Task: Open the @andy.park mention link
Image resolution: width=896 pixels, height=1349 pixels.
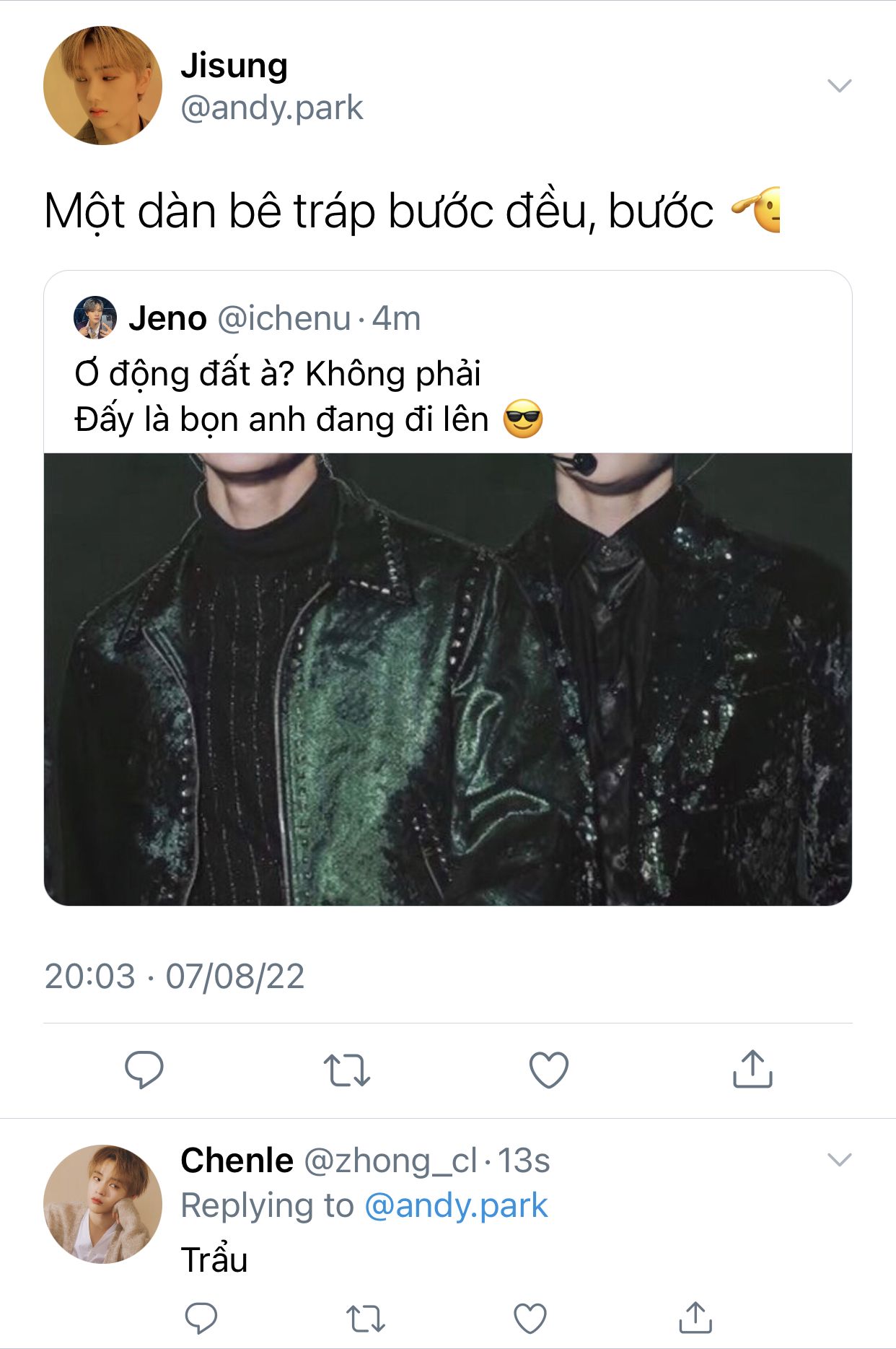Action: pyautogui.click(x=456, y=1205)
